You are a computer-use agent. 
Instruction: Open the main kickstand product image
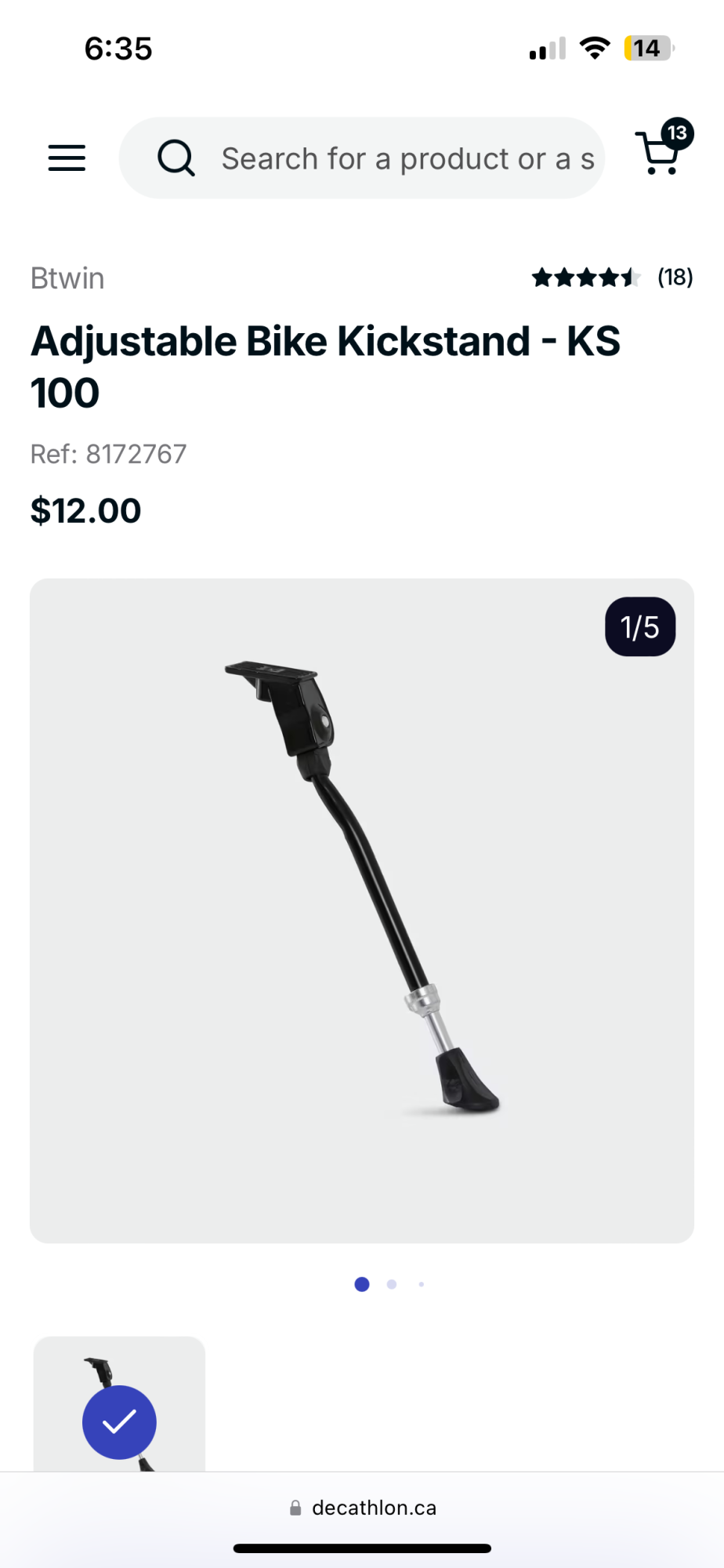(361, 909)
